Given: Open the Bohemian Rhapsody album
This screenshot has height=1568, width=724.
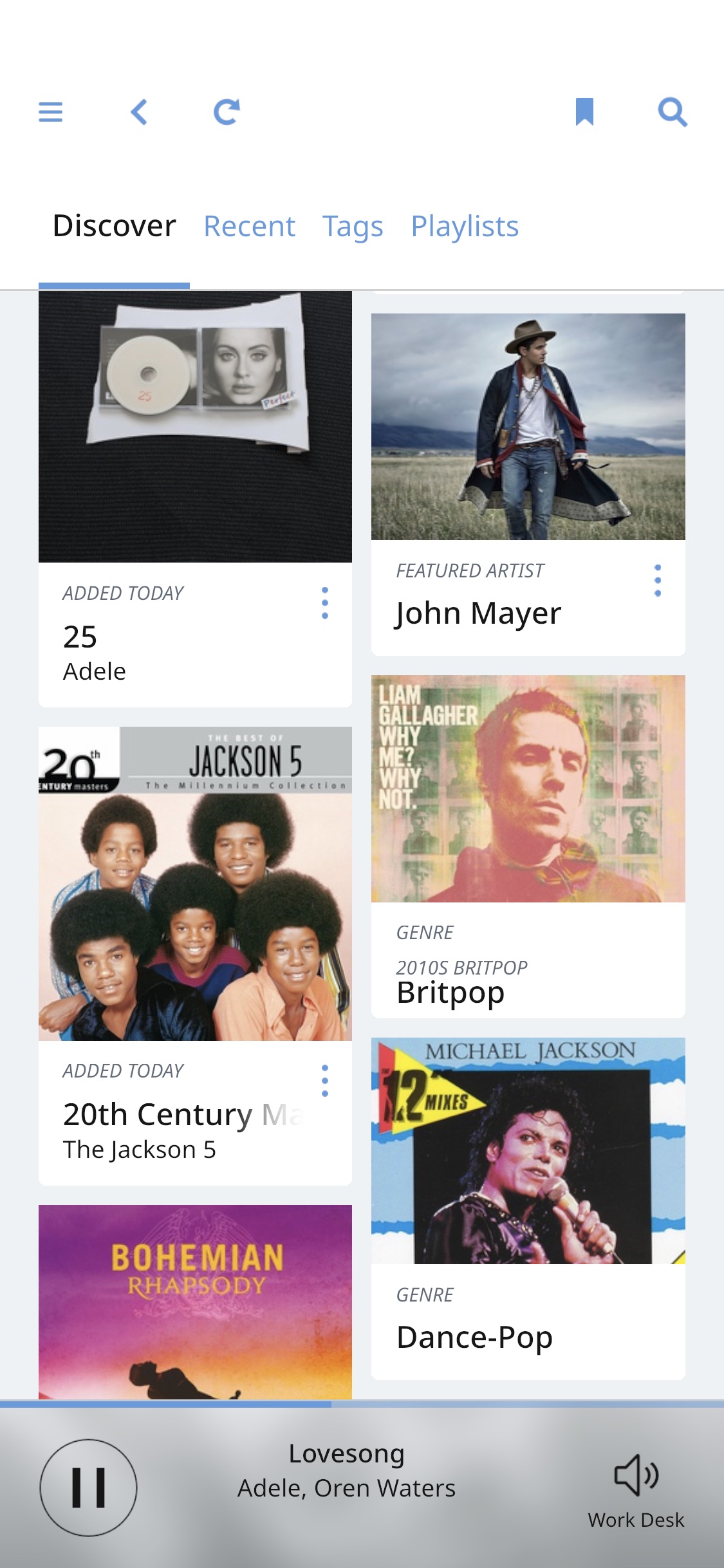Looking at the screenshot, I should 195,1302.
